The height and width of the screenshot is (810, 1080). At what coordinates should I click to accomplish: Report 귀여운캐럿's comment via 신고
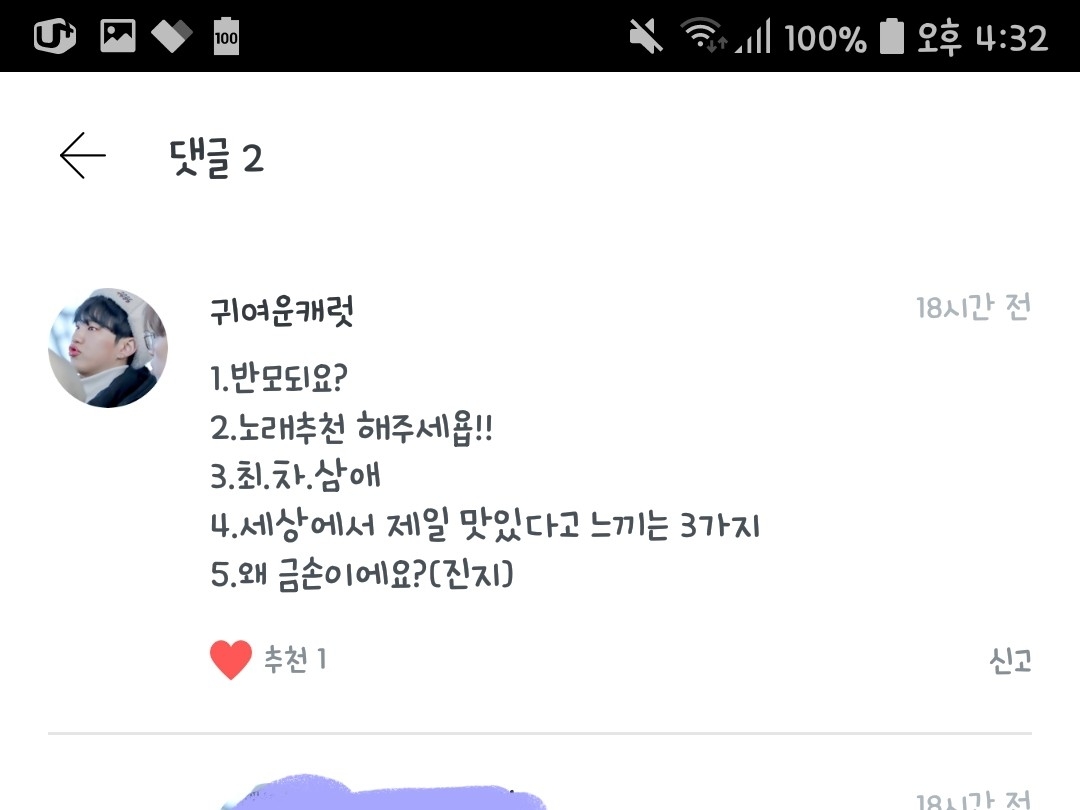(1010, 661)
